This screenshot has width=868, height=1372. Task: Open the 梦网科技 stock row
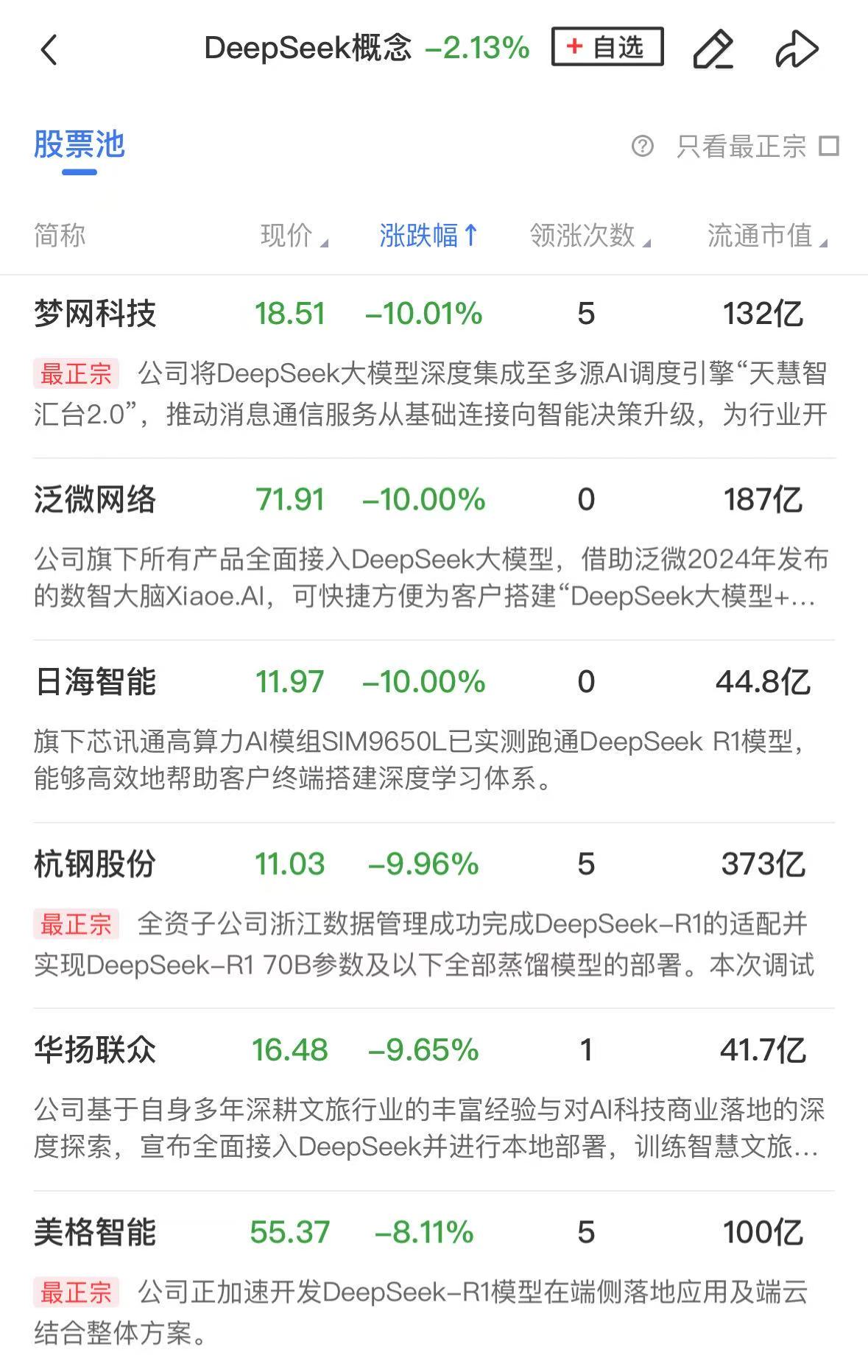95,314
